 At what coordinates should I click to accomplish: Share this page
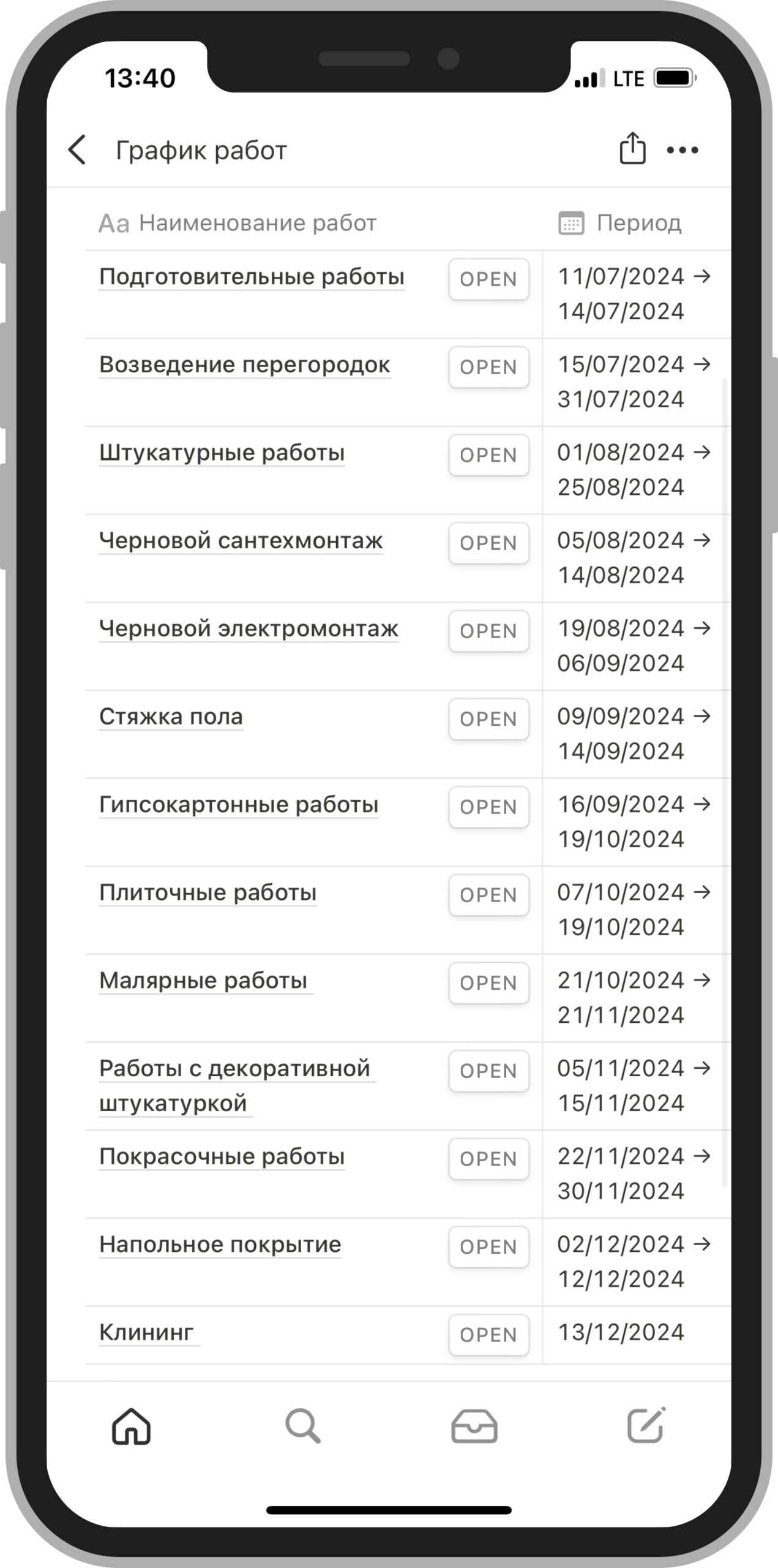pyautogui.click(x=632, y=149)
